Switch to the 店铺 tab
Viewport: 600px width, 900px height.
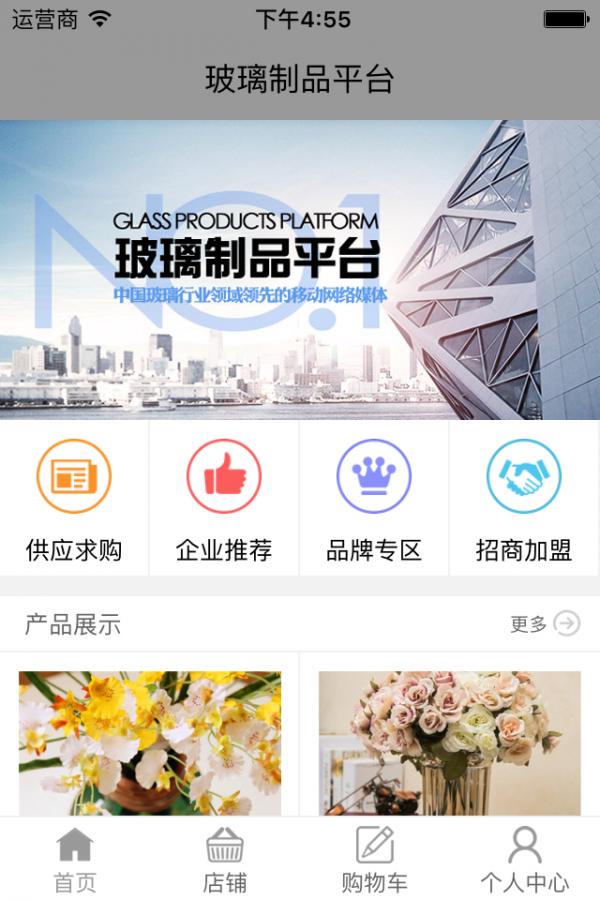tap(225, 859)
